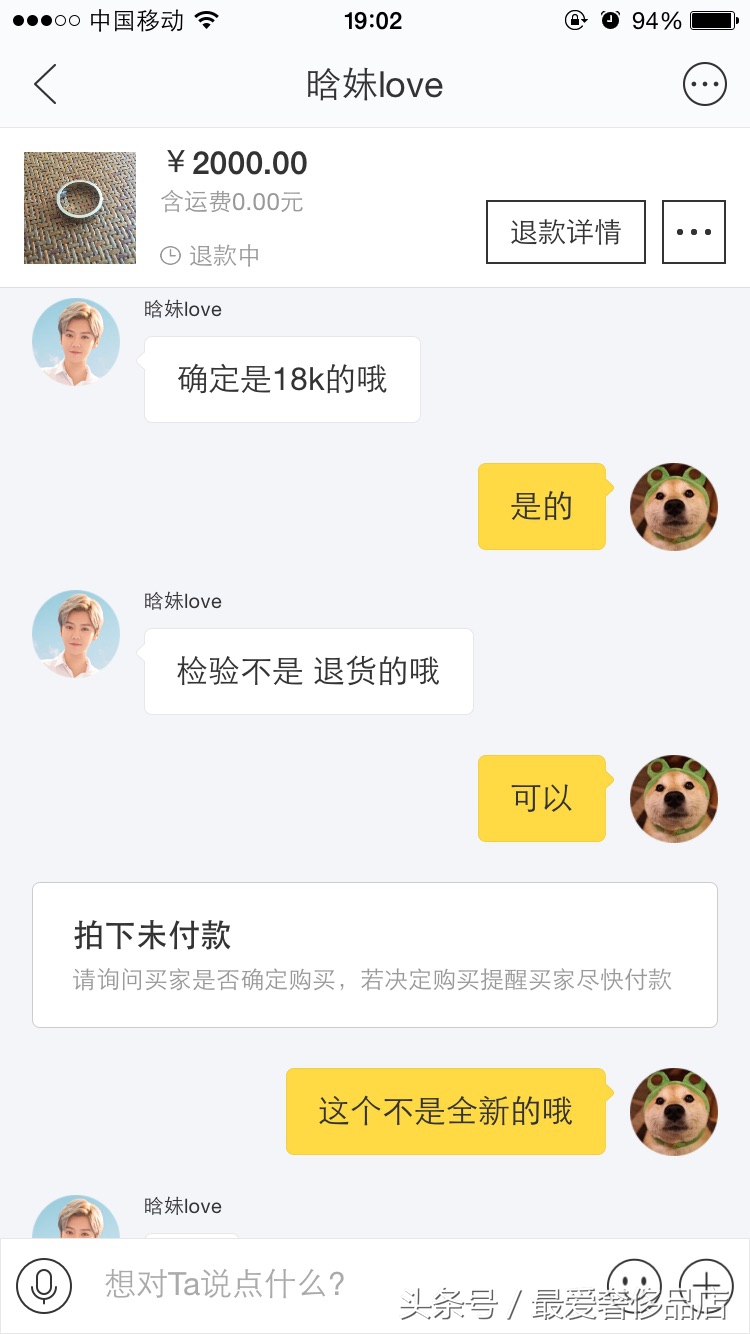This screenshot has height=1334, width=750.
Task: Tap the chat title 晗妹love
Action: [374, 85]
